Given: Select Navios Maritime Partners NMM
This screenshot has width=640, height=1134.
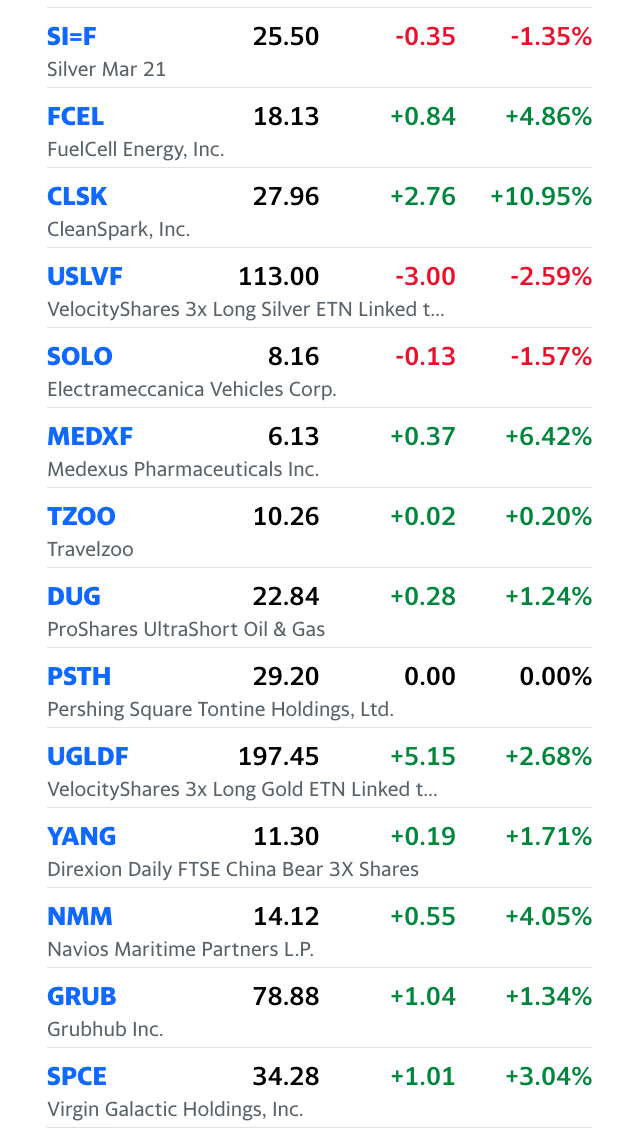Looking at the screenshot, I should tap(320, 928).
